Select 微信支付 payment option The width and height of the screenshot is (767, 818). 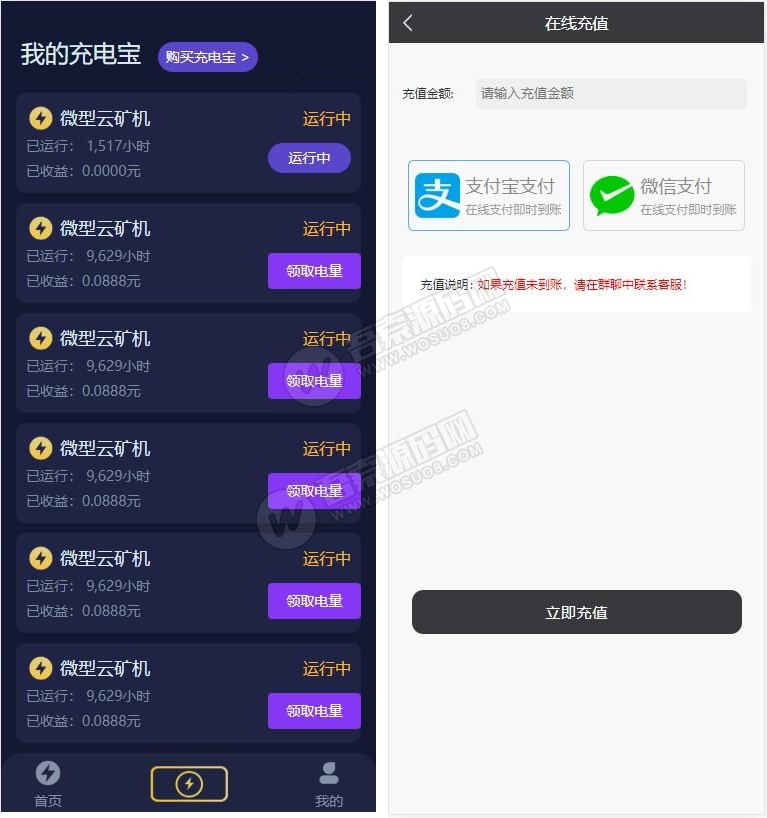click(x=663, y=196)
